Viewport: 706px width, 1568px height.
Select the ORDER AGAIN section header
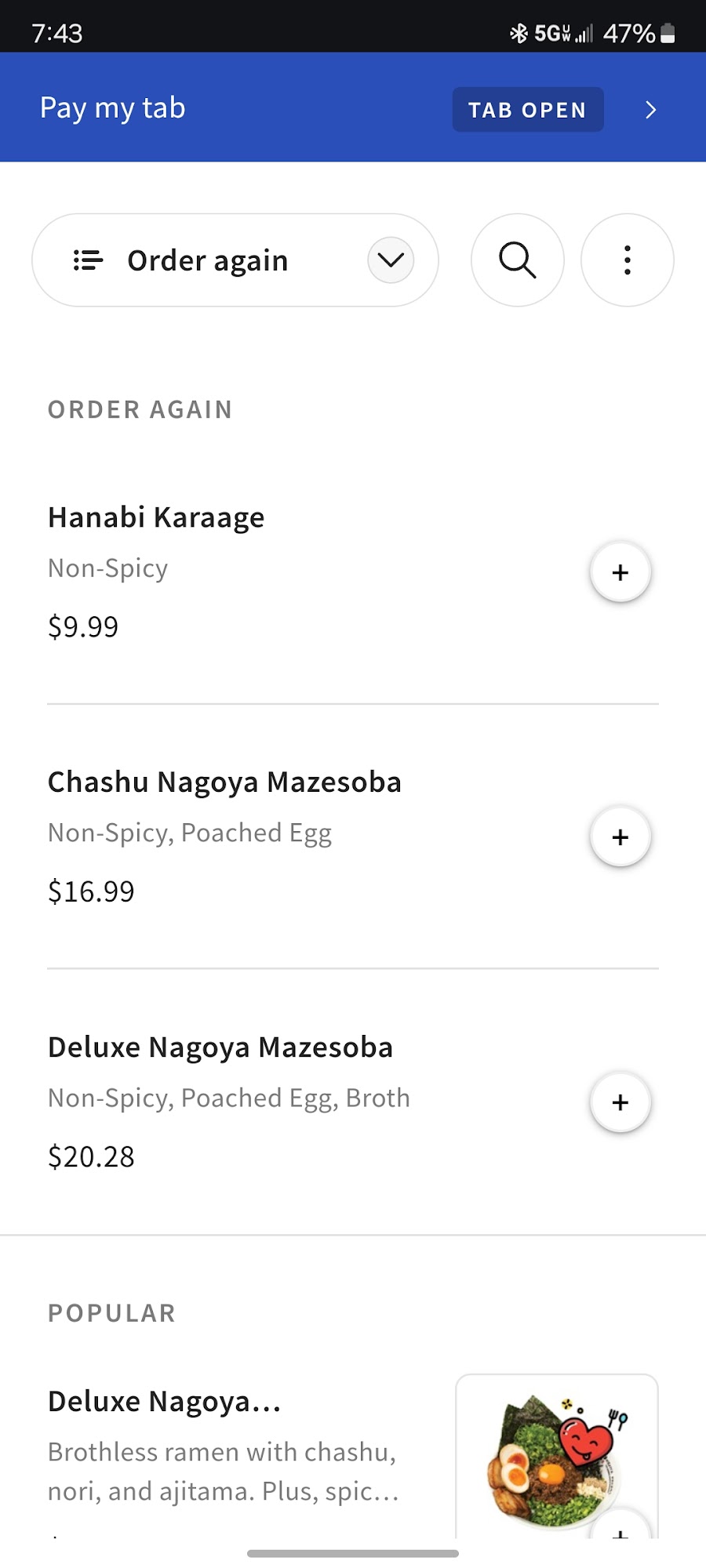click(140, 408)
